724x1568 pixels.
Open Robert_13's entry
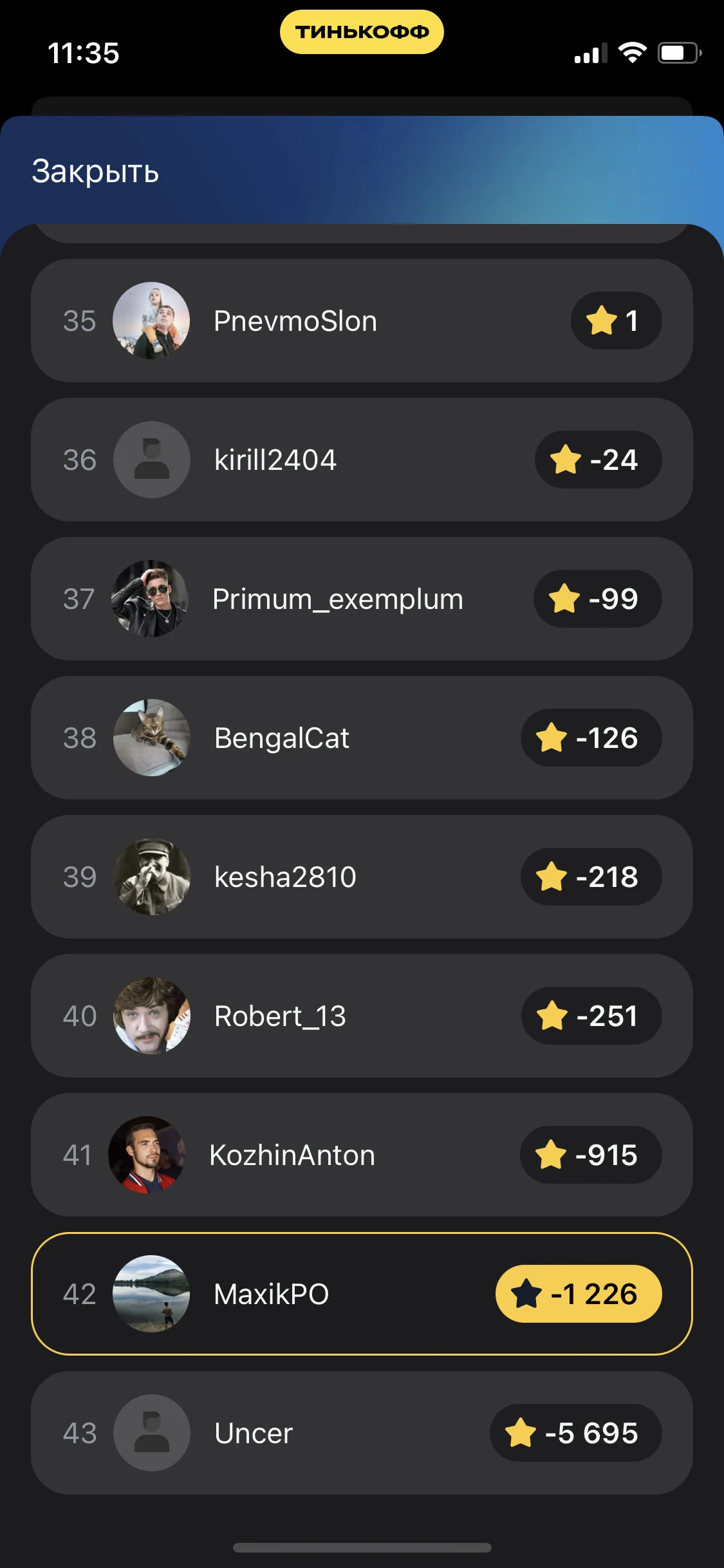pos(362,1016)
